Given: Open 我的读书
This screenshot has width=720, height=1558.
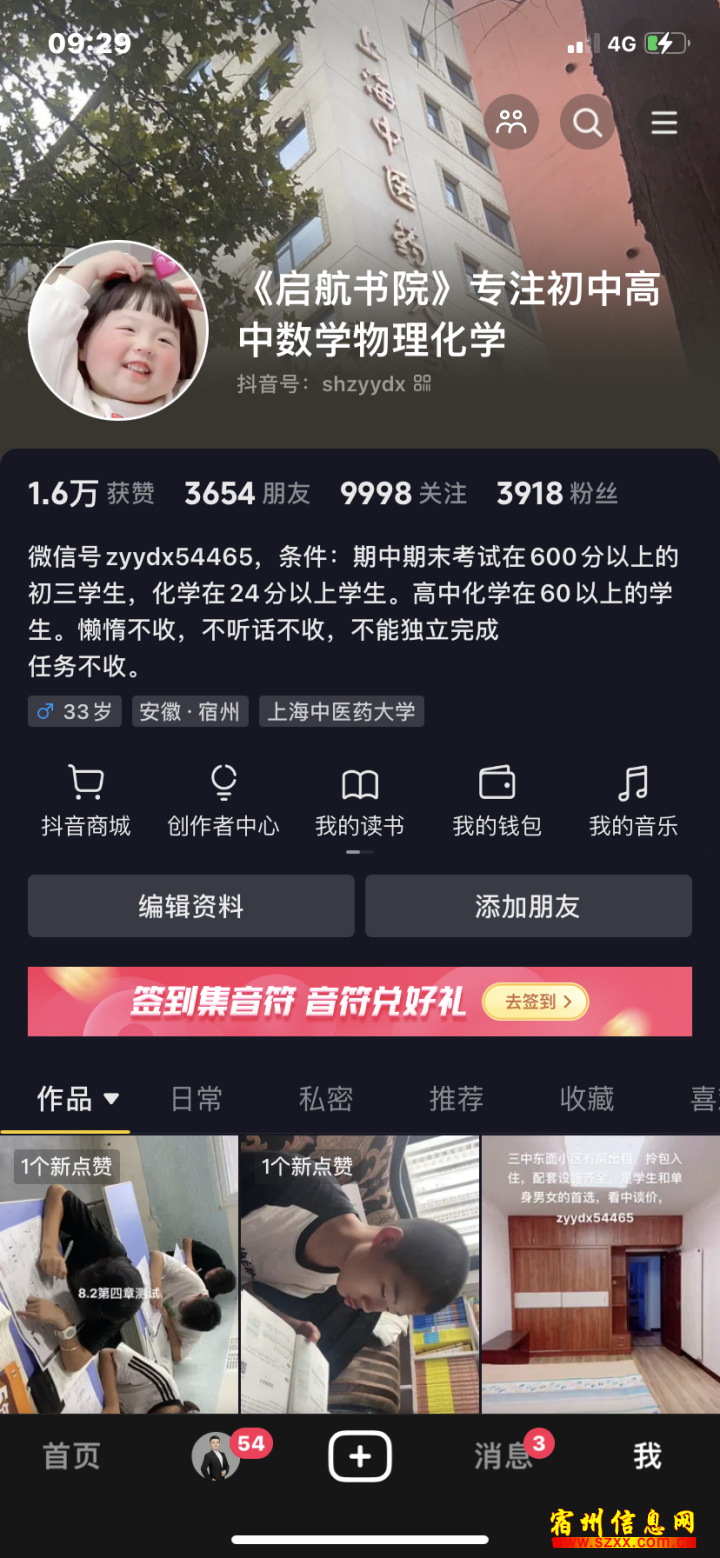Looking at the screenshot, I should coord(360,801).
